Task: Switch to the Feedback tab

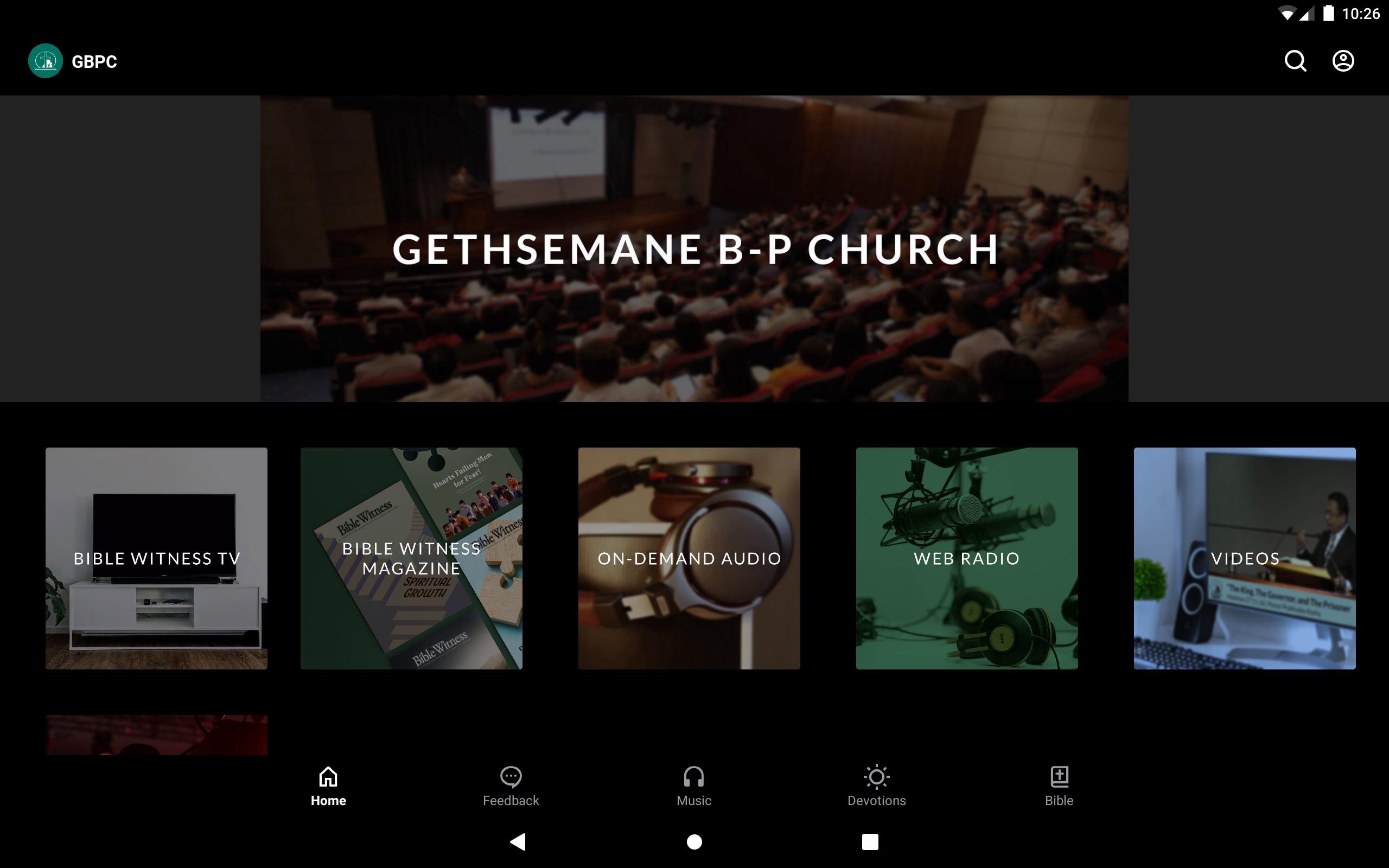Action: (x=511, y=786)
